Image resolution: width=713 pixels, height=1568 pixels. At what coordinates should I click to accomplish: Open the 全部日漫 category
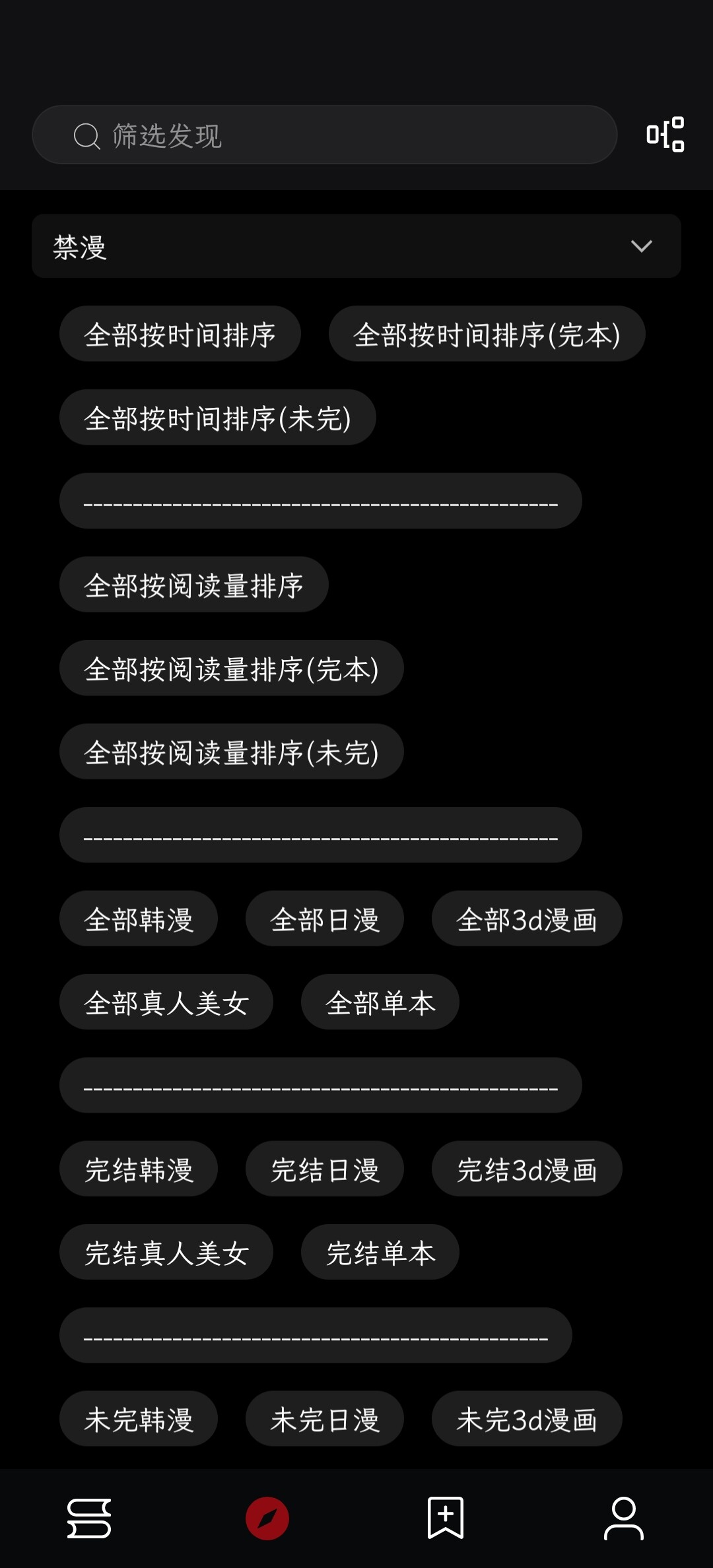[x=325, y=919]
